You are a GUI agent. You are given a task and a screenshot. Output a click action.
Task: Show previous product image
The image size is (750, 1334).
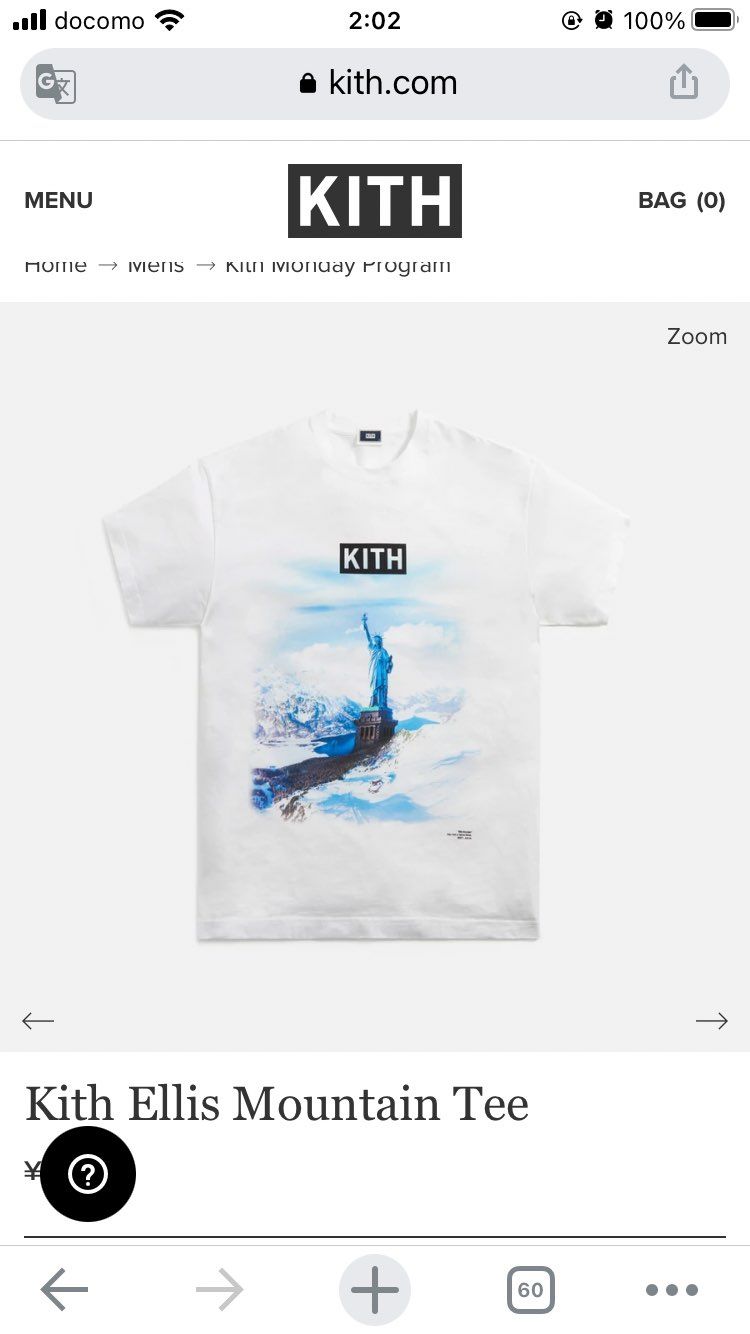pyautogui.click(x=38, y=1020)
